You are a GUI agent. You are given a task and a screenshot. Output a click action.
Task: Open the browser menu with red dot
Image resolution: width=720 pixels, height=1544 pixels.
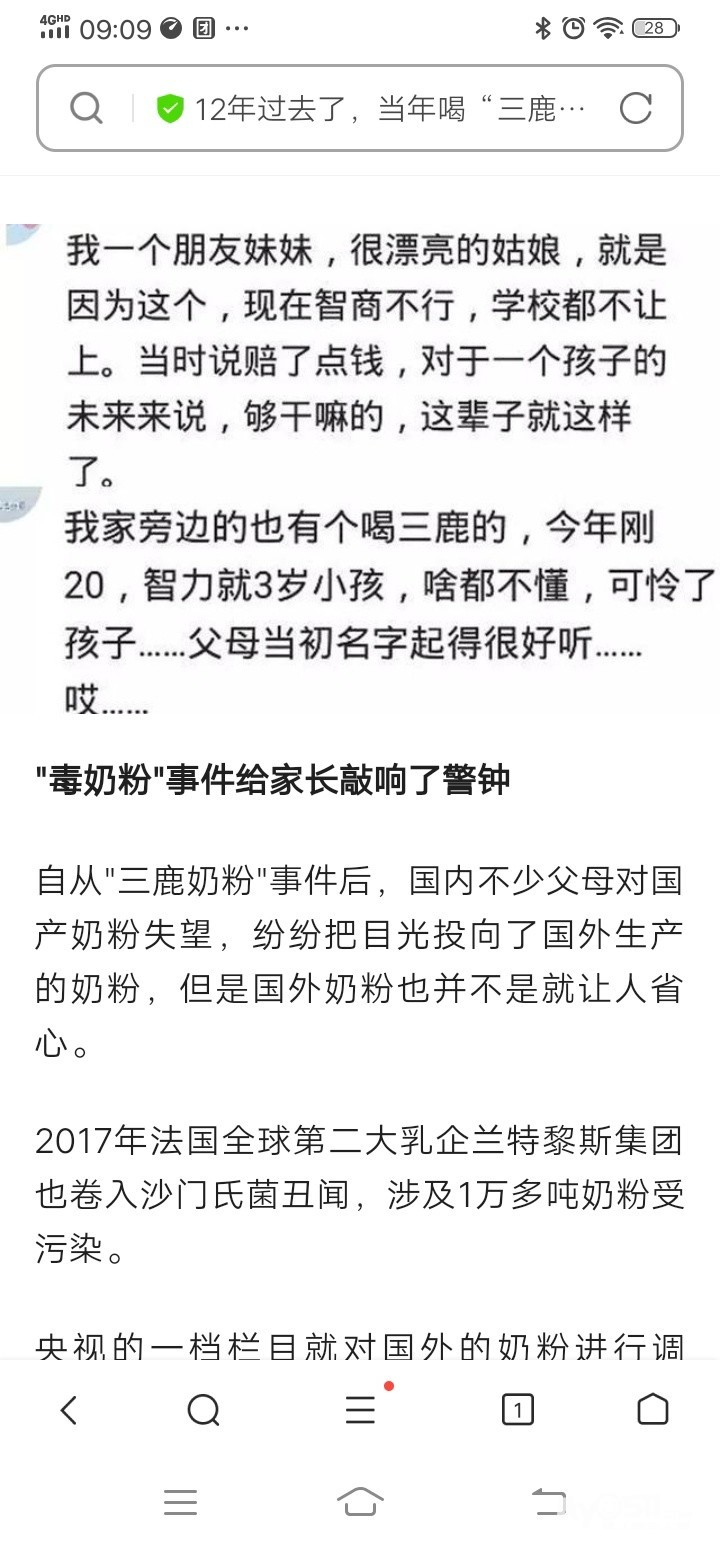[362, 1408]
